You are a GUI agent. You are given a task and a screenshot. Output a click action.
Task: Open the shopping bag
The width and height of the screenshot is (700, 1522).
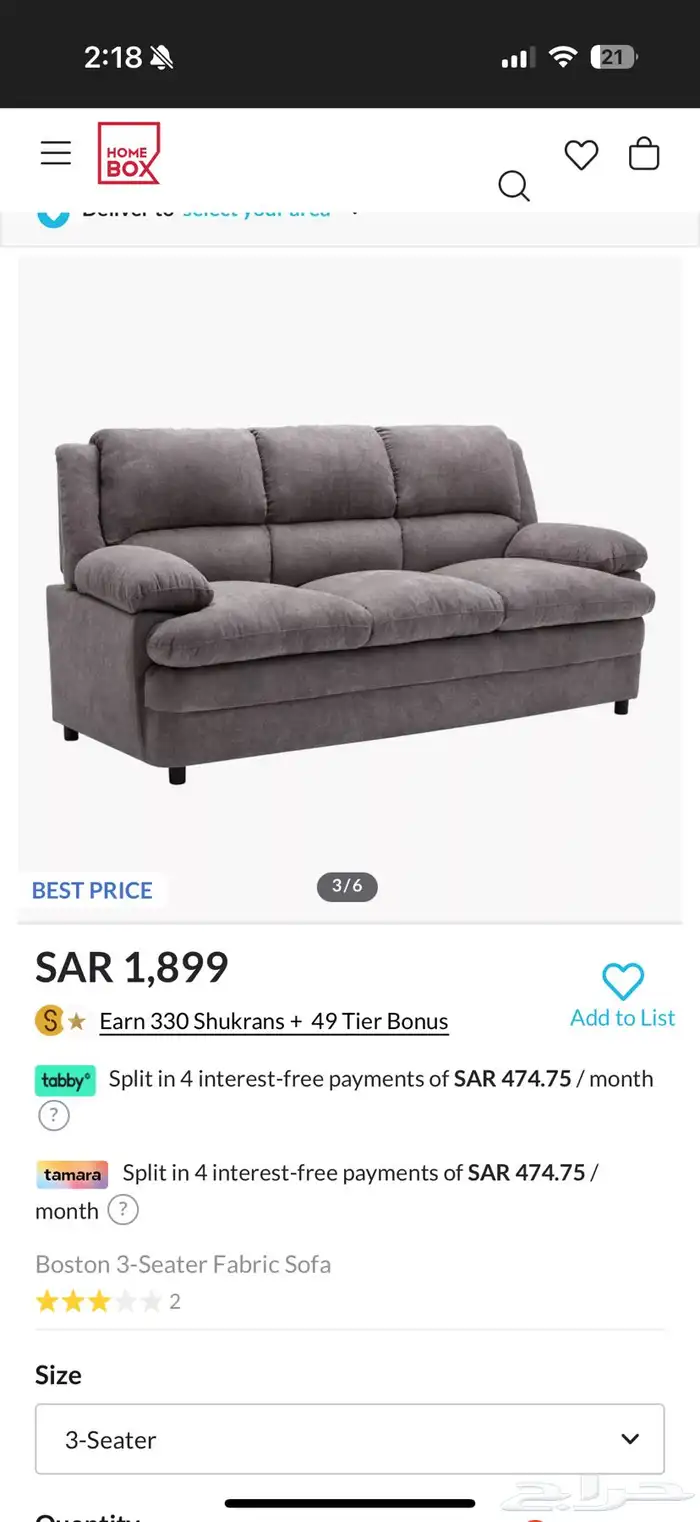point(644,154)
